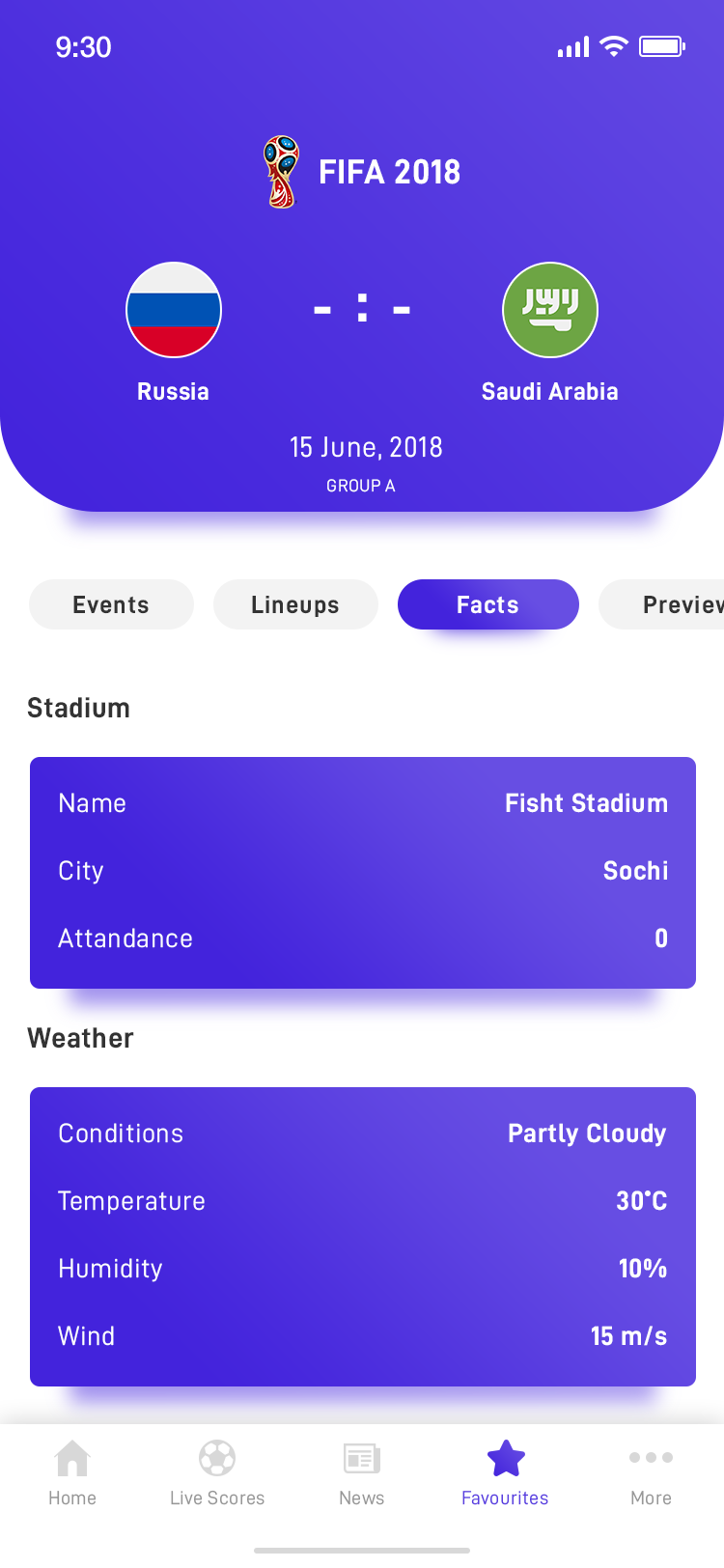
Task: Open the Russia team flag
Action: click(174, 310)
